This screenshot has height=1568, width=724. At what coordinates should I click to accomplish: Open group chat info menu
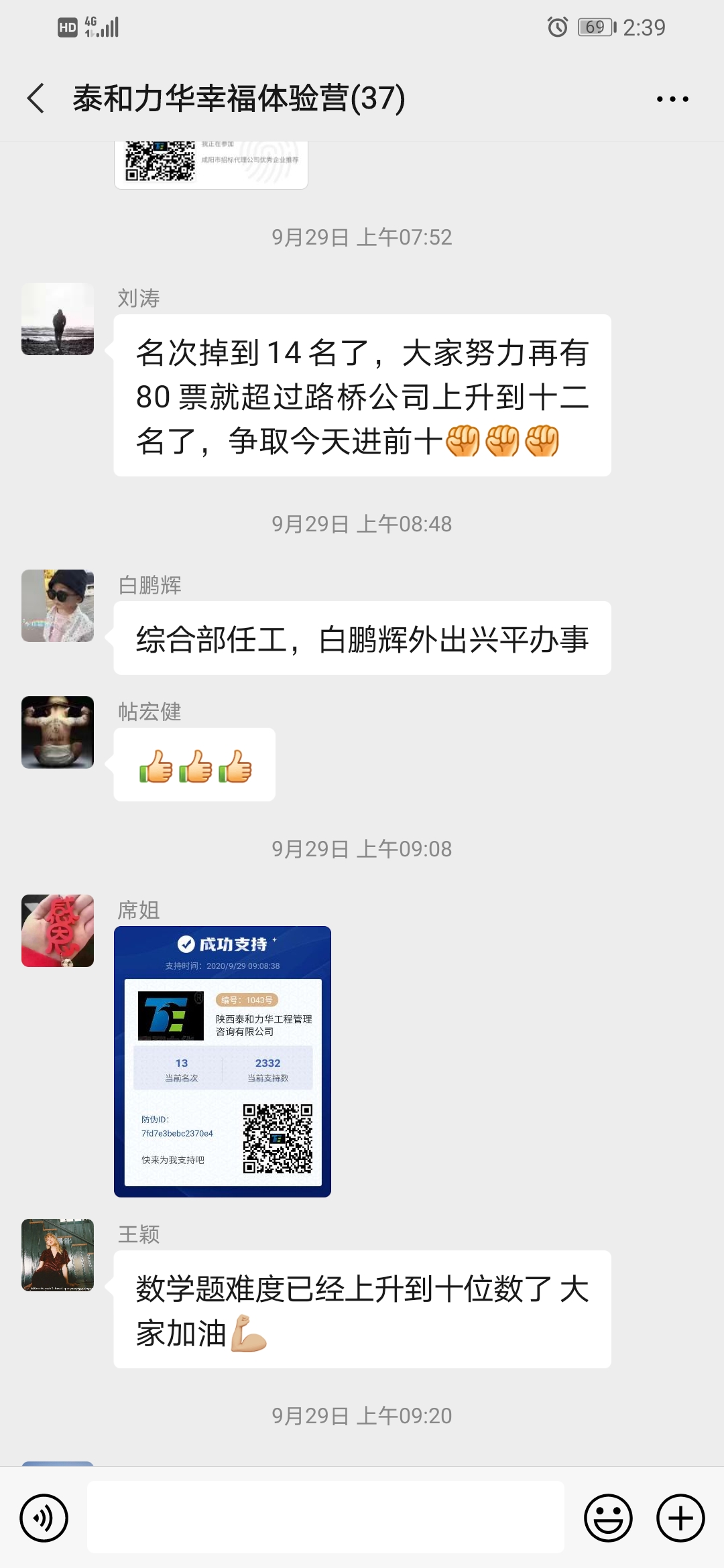coord(672,99)
